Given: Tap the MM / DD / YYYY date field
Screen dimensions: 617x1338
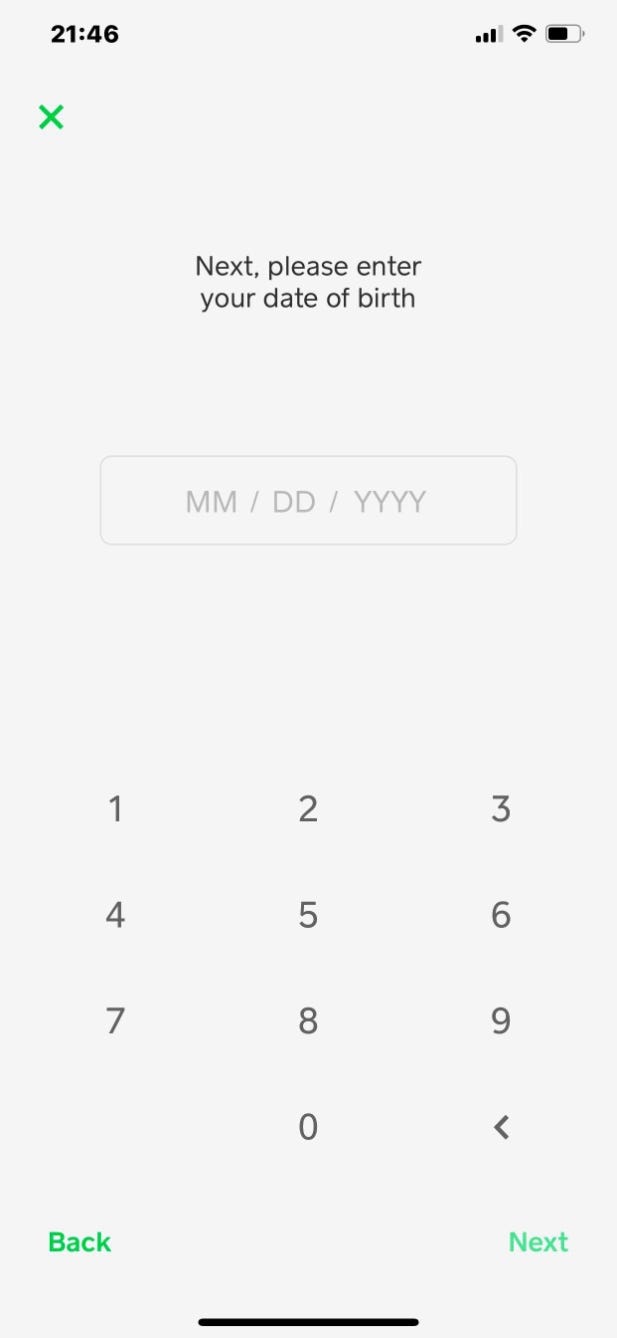Looking at the screenshot, I should pos(308,501).
